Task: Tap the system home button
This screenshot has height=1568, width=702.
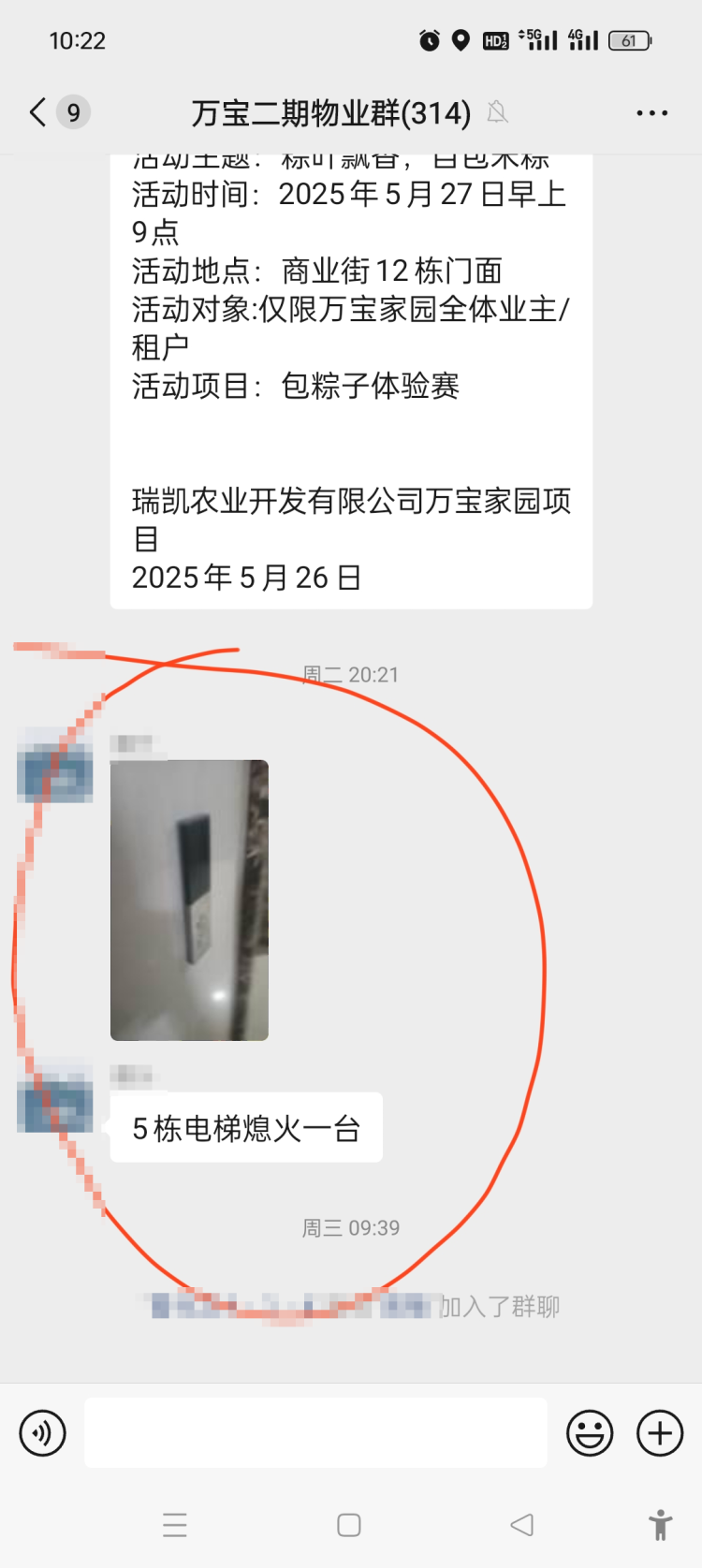Action: tap(349, 1525)
